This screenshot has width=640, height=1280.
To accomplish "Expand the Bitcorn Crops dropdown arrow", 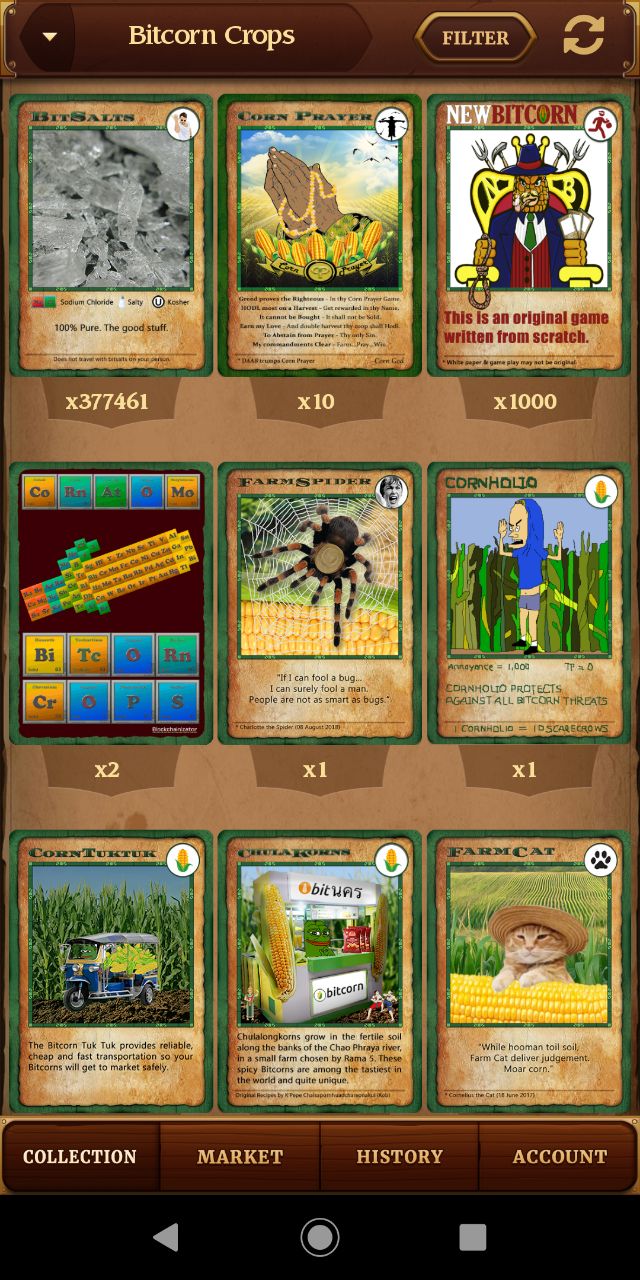I will [x=49, y=38].
